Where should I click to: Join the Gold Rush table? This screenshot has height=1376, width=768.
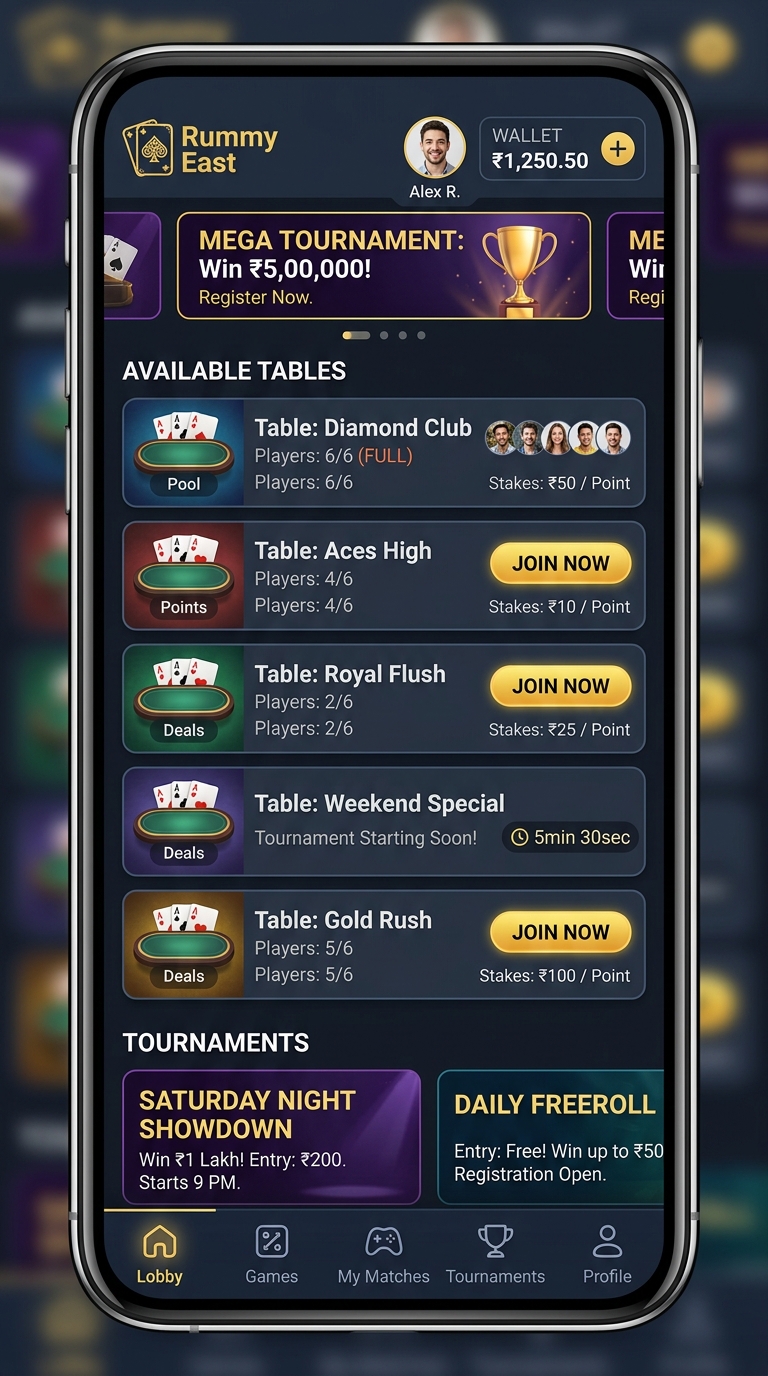pyautogui.click(x=560, y=933)
